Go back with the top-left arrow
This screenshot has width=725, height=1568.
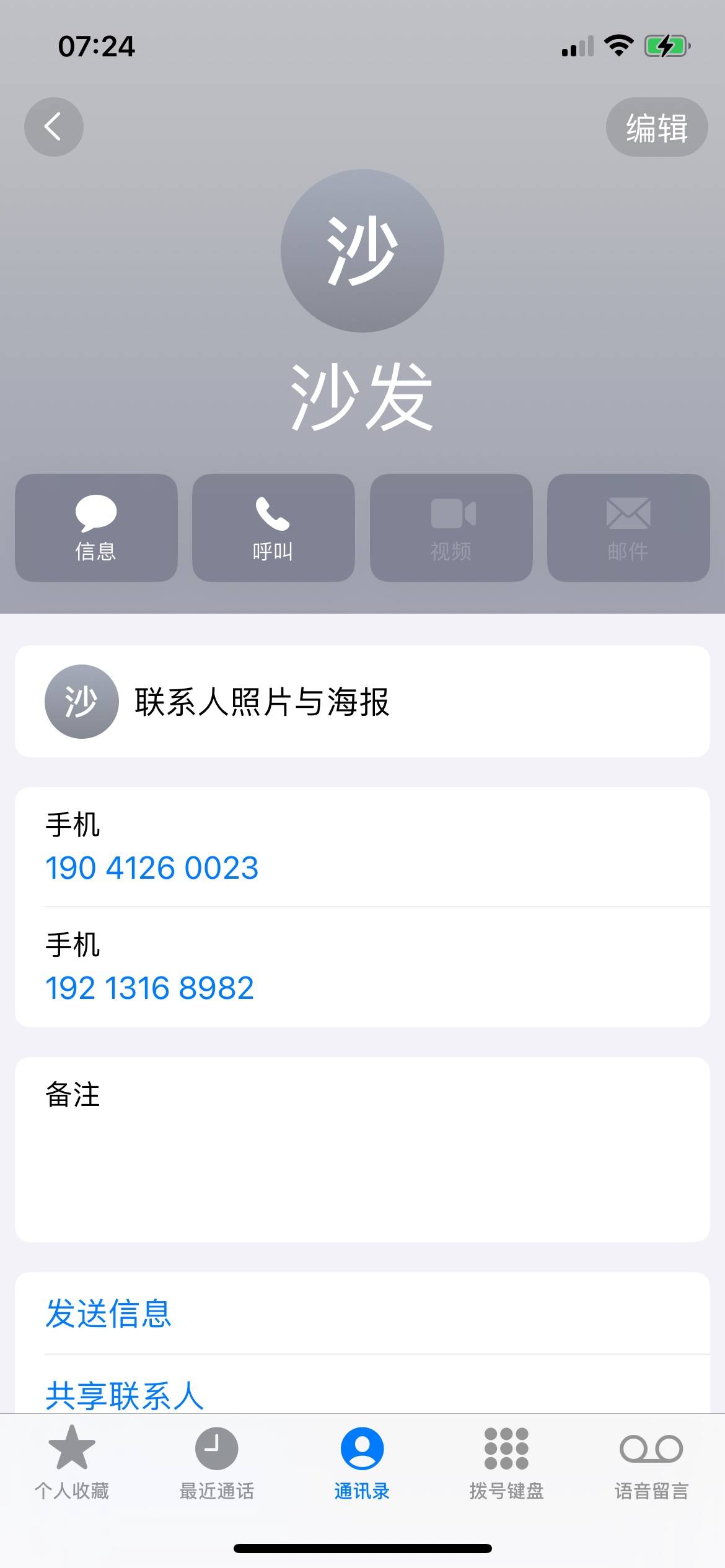54,127
